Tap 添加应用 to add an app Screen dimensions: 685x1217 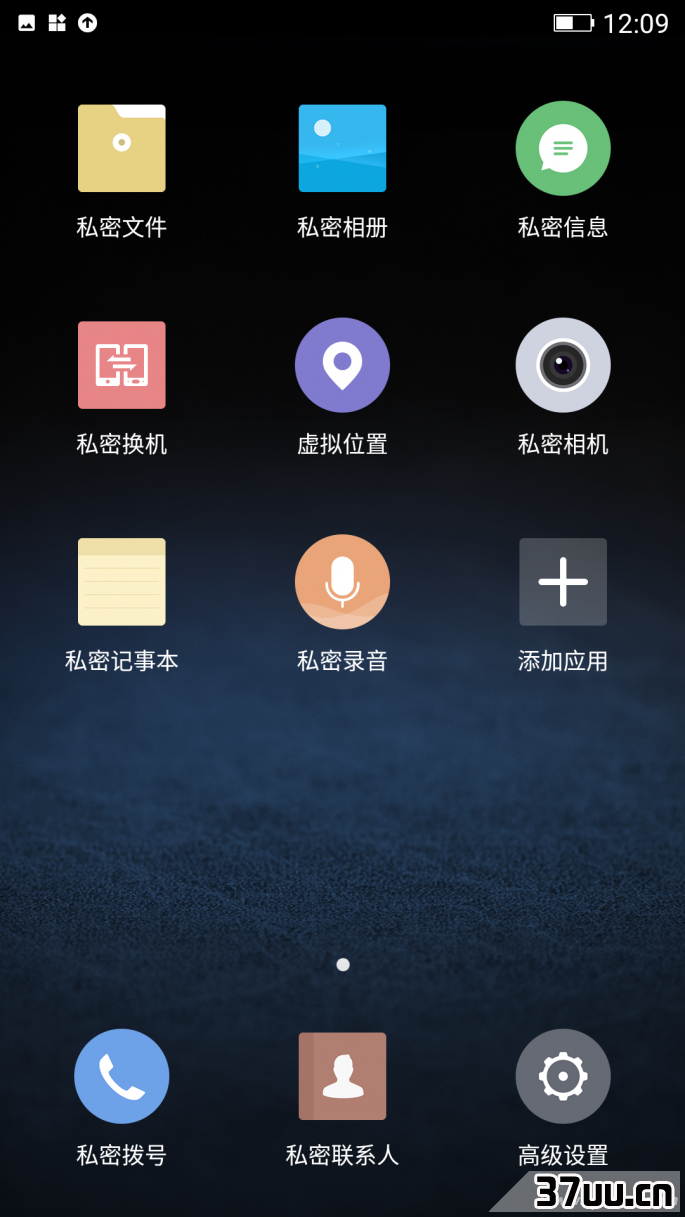coord(563,582)
